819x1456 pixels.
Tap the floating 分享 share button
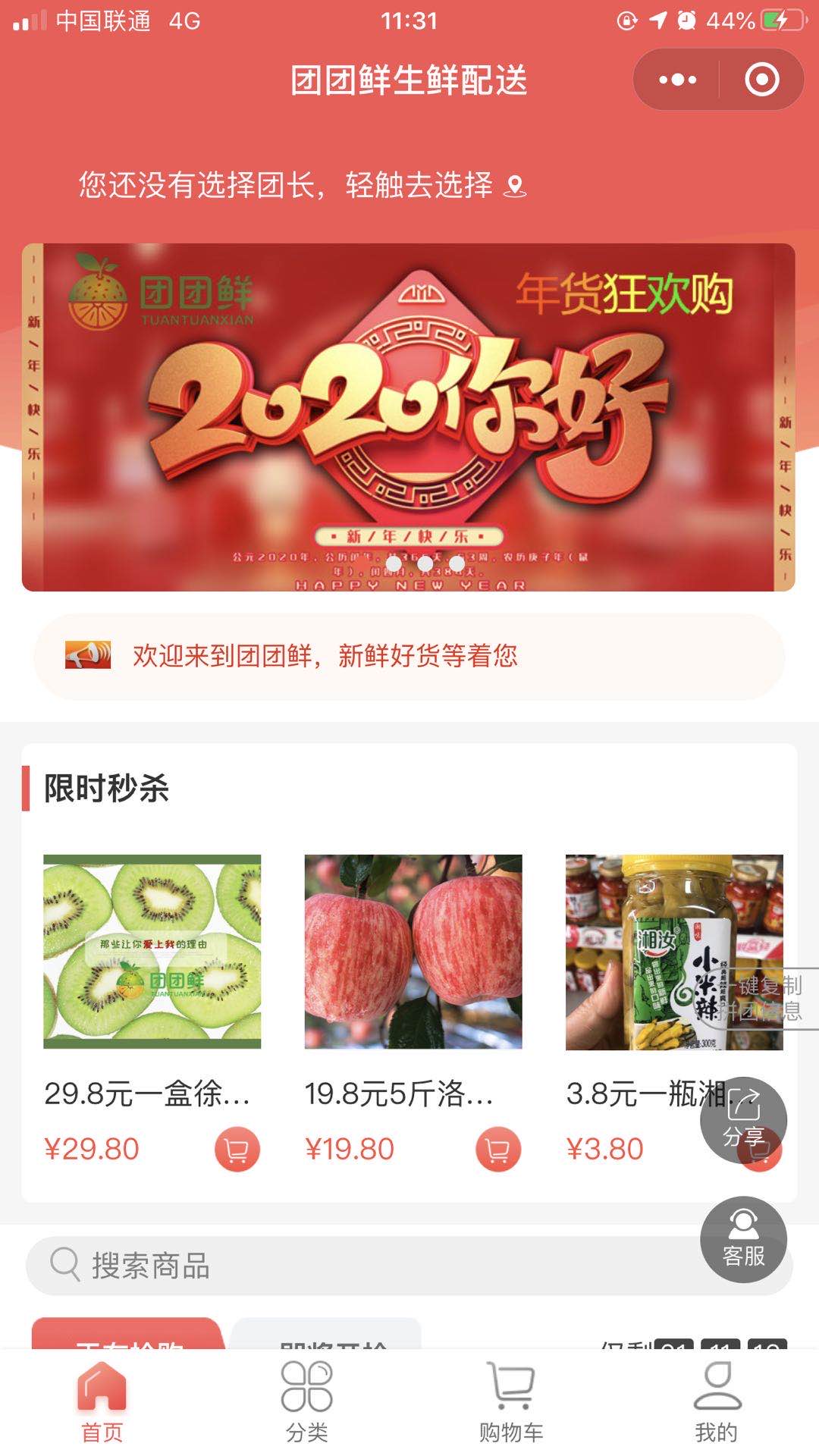(743, 1120)
